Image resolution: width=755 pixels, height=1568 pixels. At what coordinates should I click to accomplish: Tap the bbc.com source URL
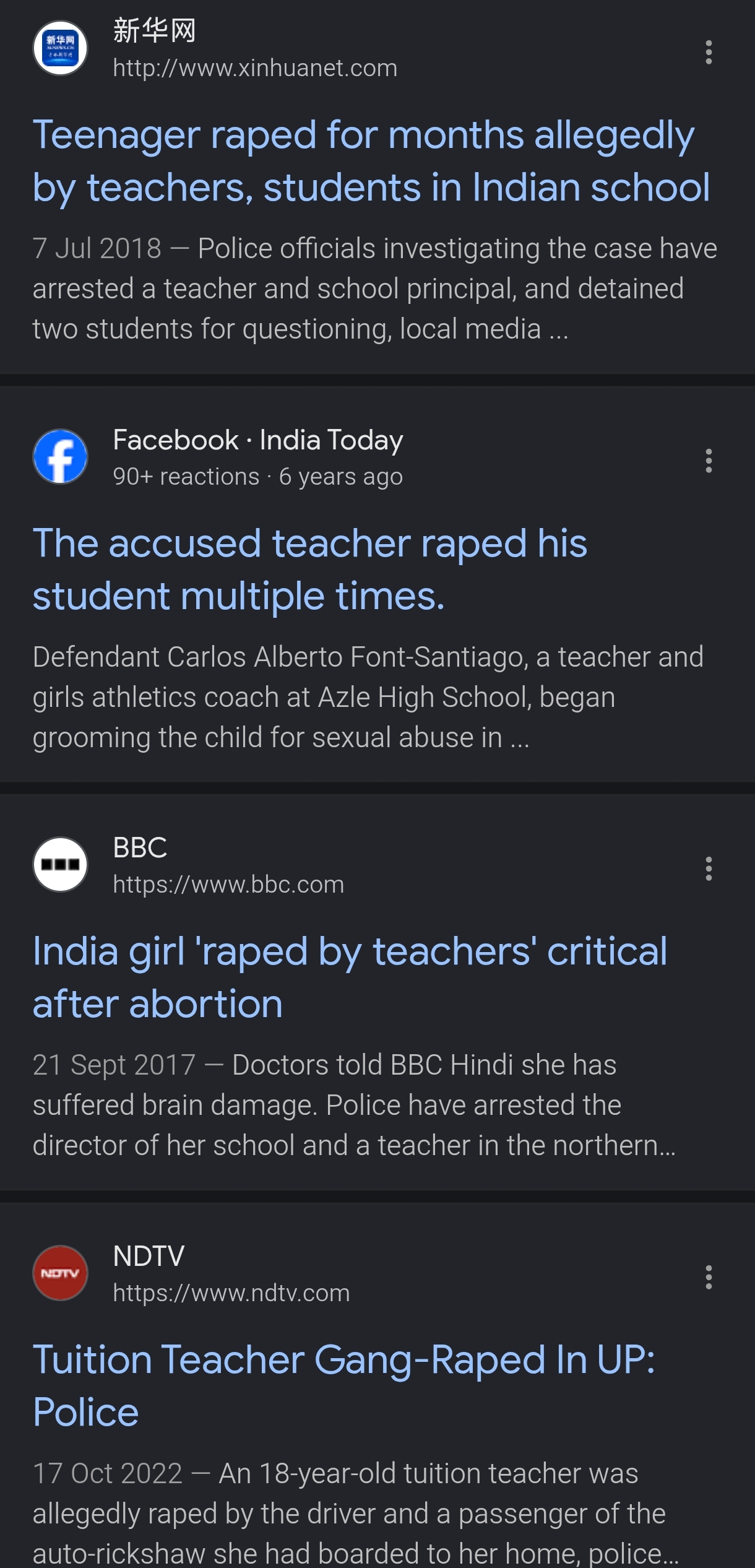tap(228, 885)
